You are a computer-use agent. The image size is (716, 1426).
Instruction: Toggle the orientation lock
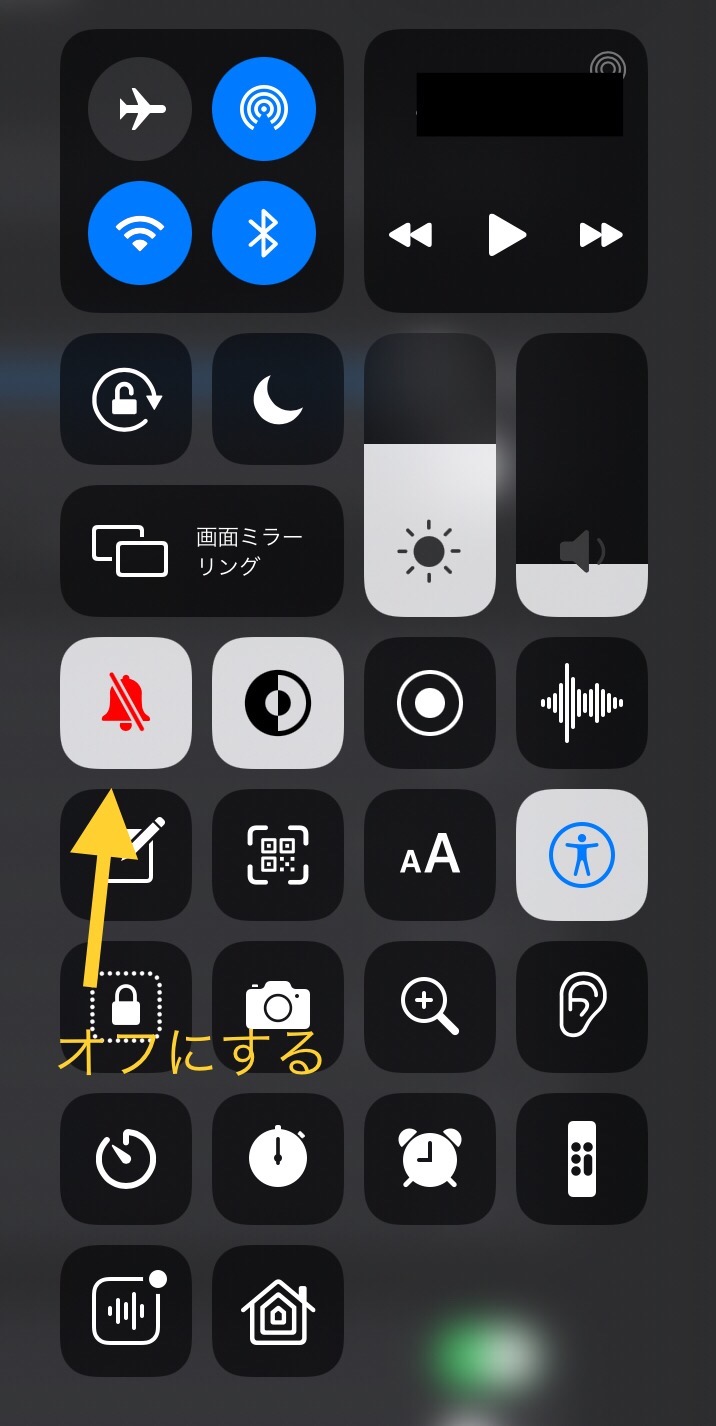coord(126,399)
